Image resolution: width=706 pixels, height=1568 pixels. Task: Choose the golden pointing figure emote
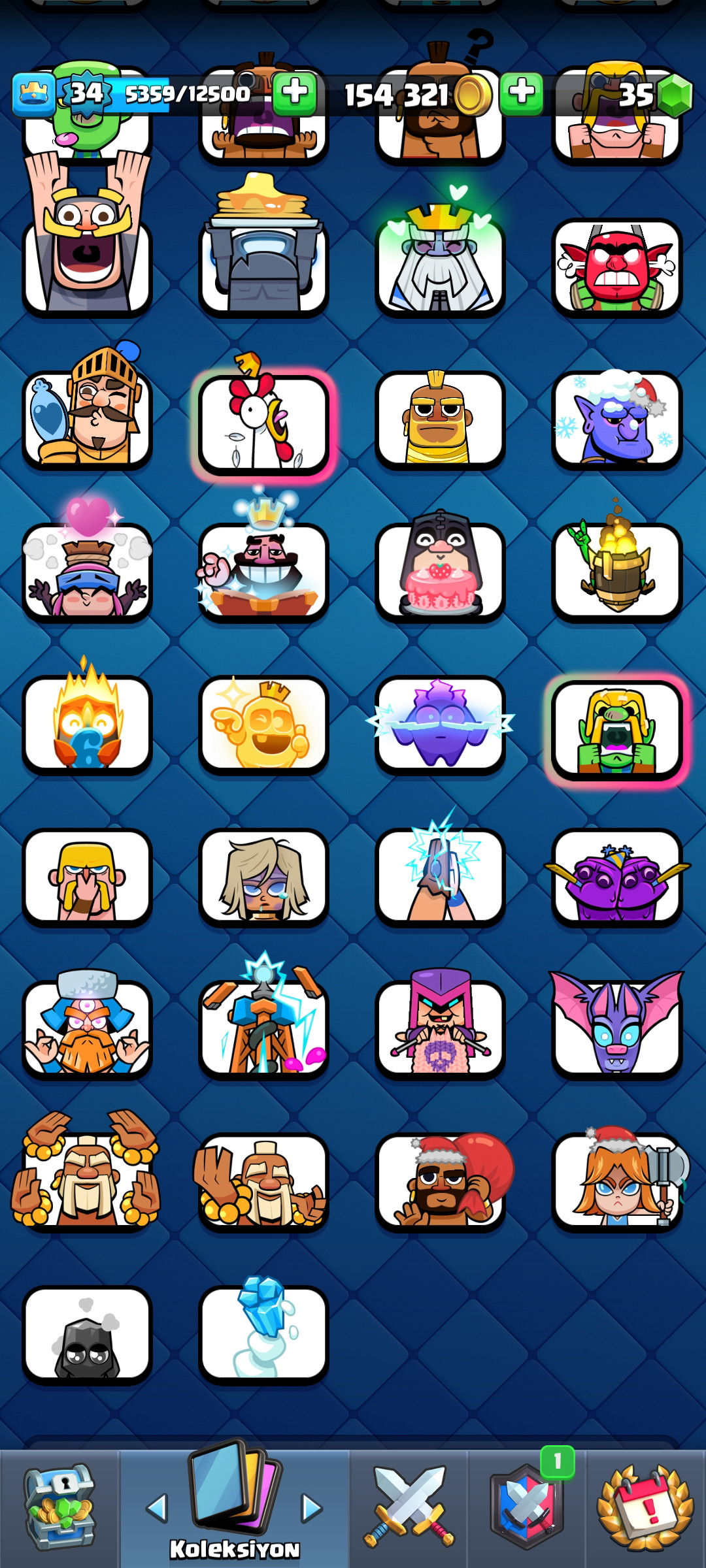point(263,725)
